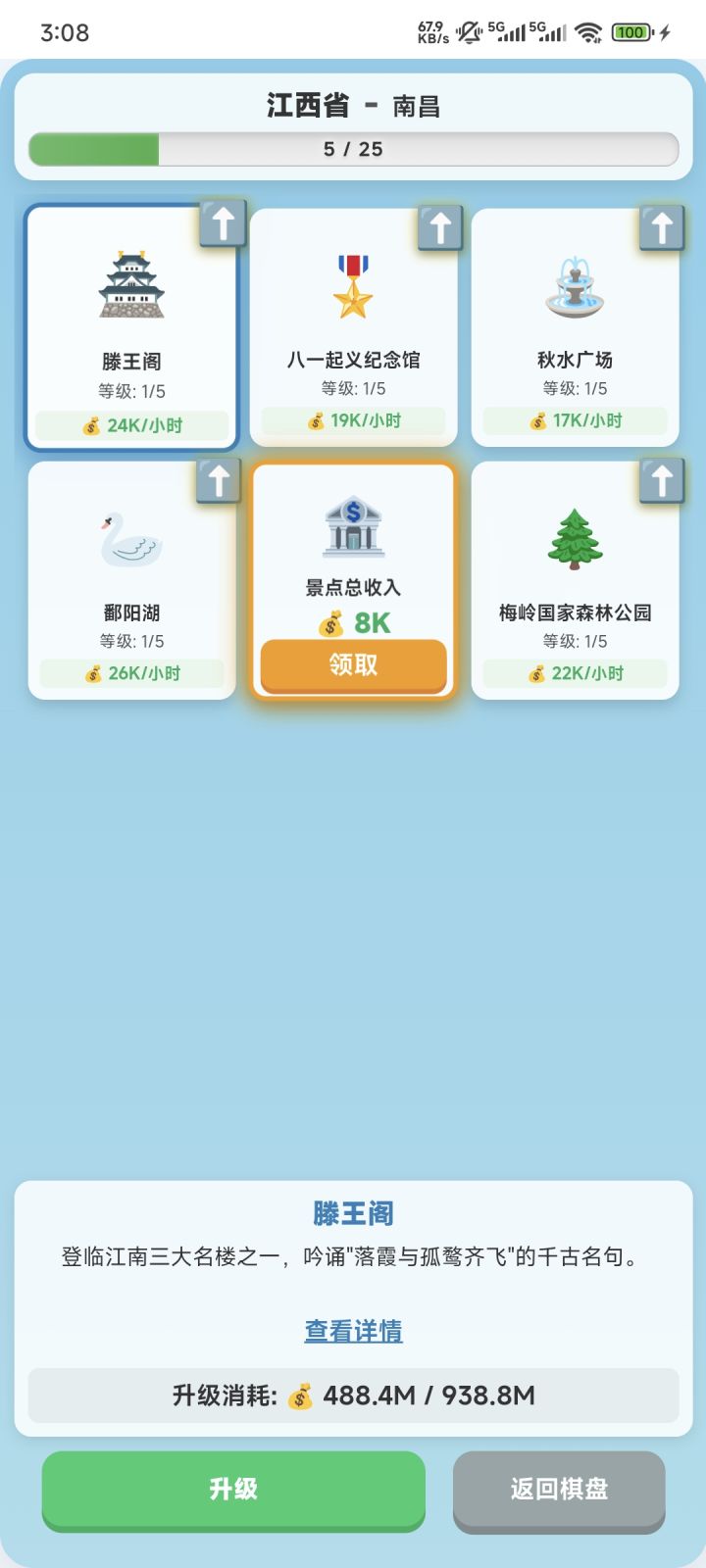Open the 查看详情 link
706x1568 pixels.
353,1331
